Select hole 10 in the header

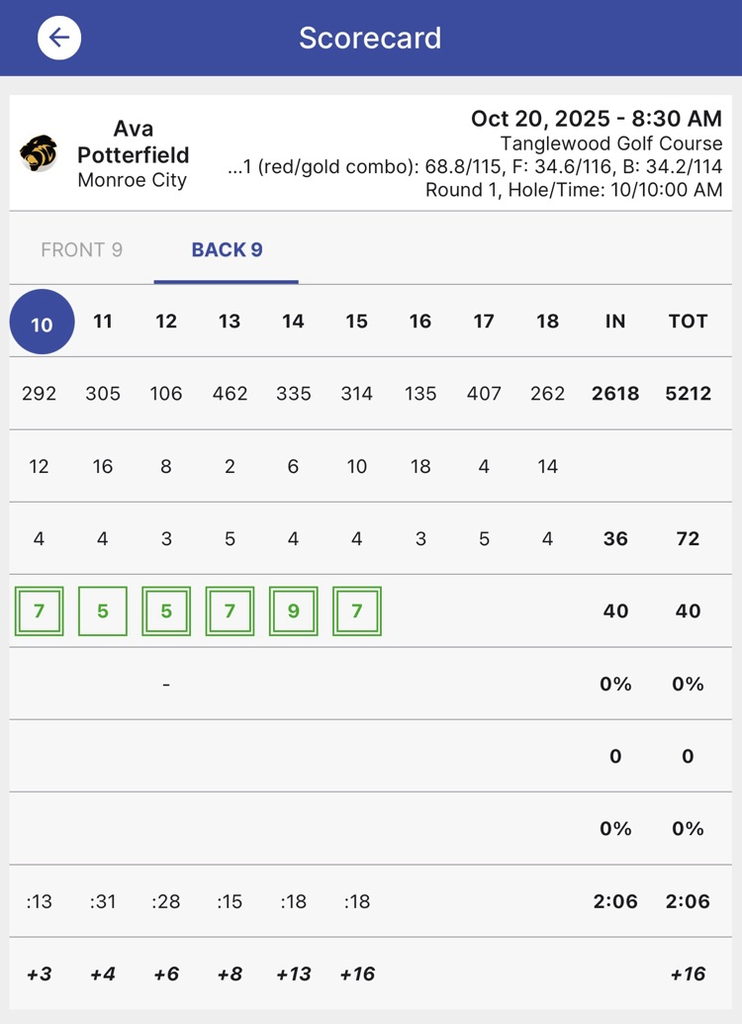(42, 322)
